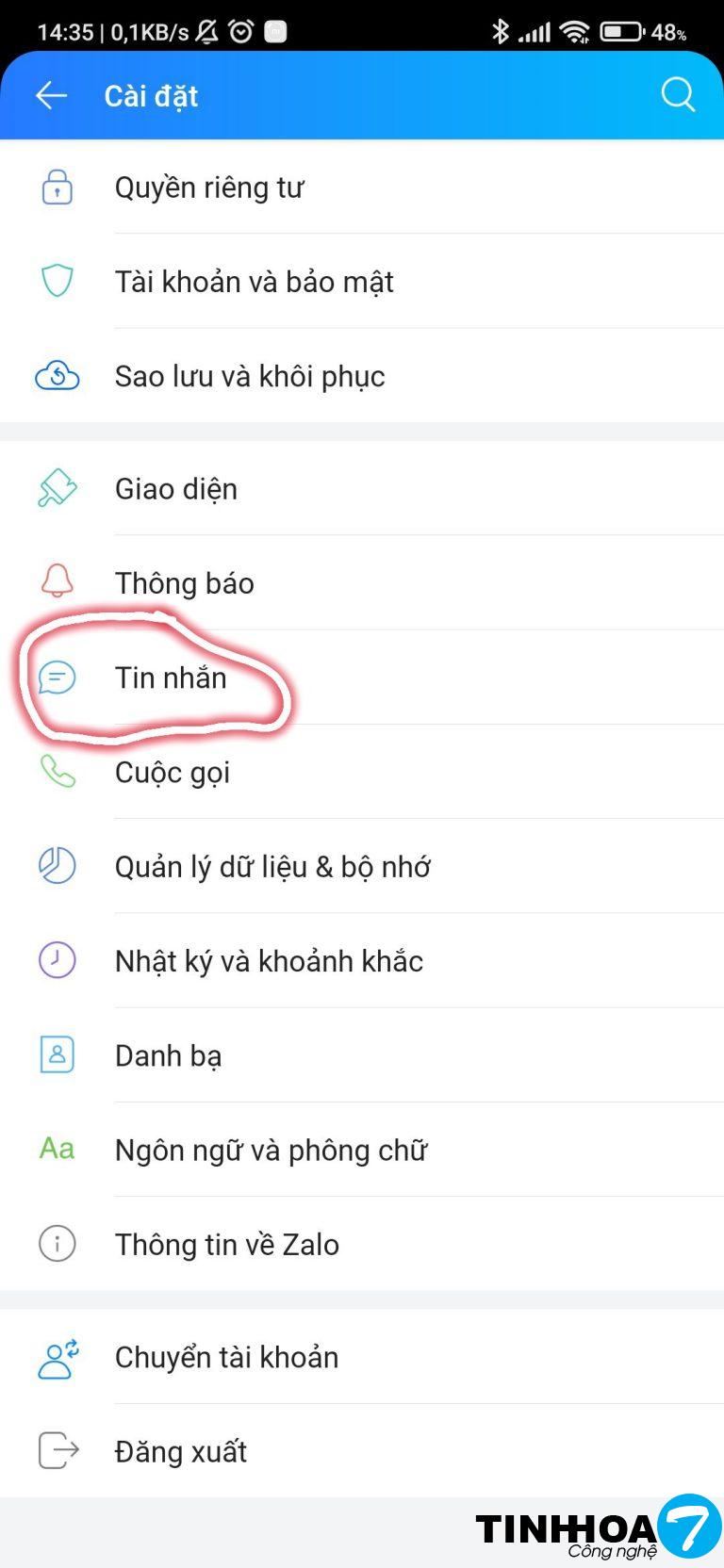Open the search icon in settings
This screenshot has height=1568, width=724.
pos(677,95)
